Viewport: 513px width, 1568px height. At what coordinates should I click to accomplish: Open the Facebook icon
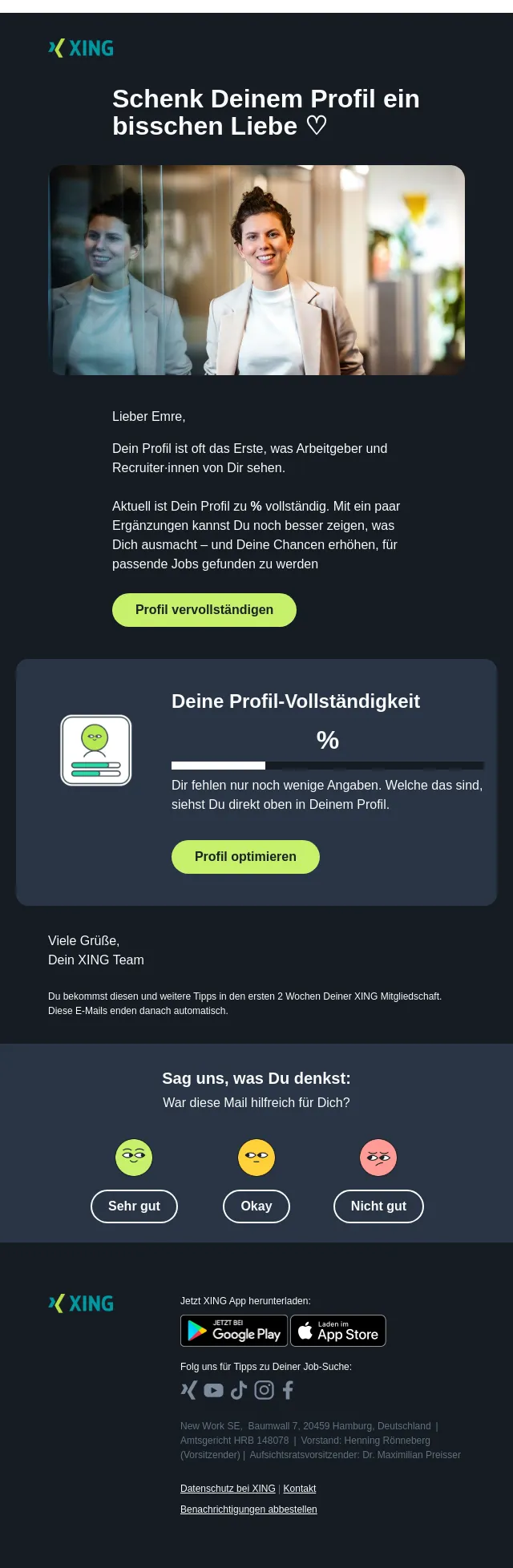288,1390
